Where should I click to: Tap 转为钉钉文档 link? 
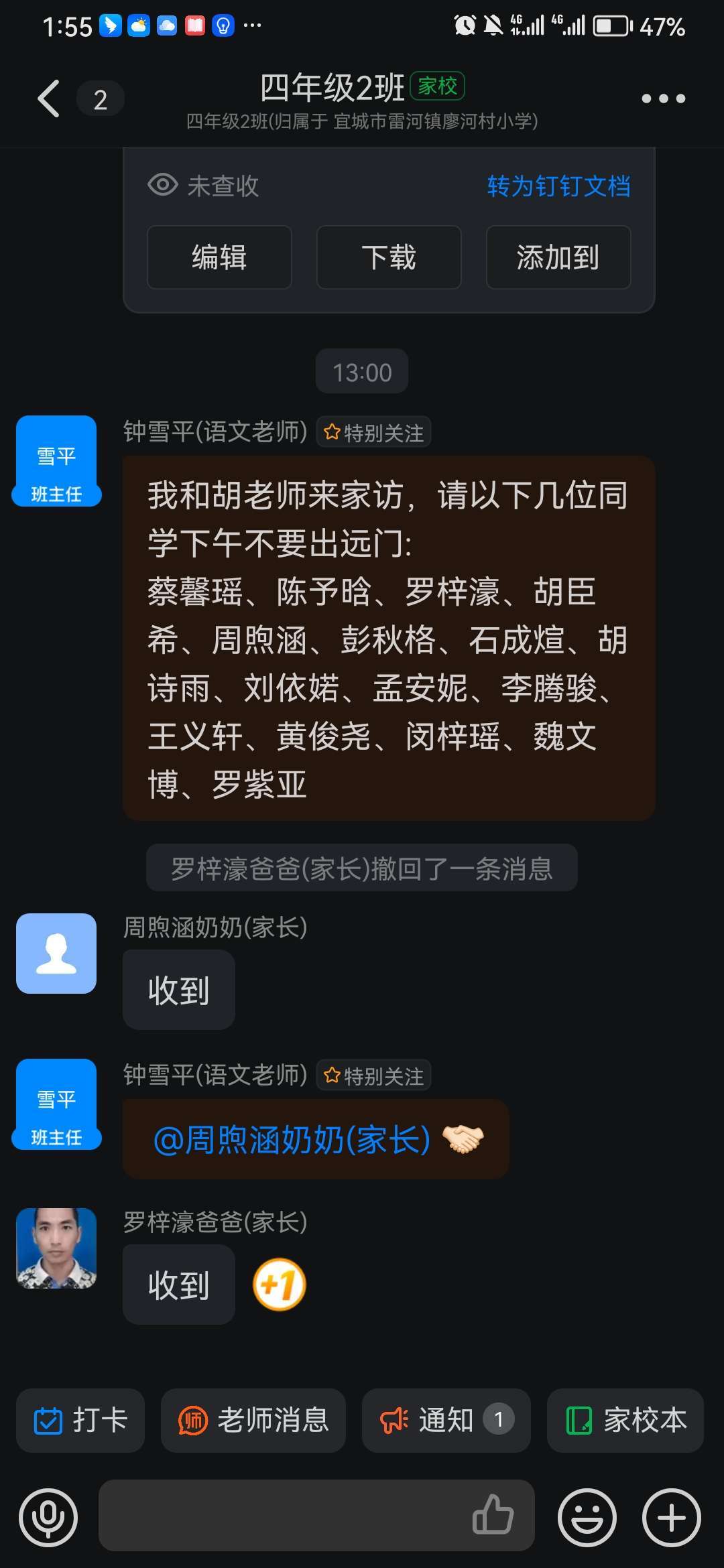[558, 186]
